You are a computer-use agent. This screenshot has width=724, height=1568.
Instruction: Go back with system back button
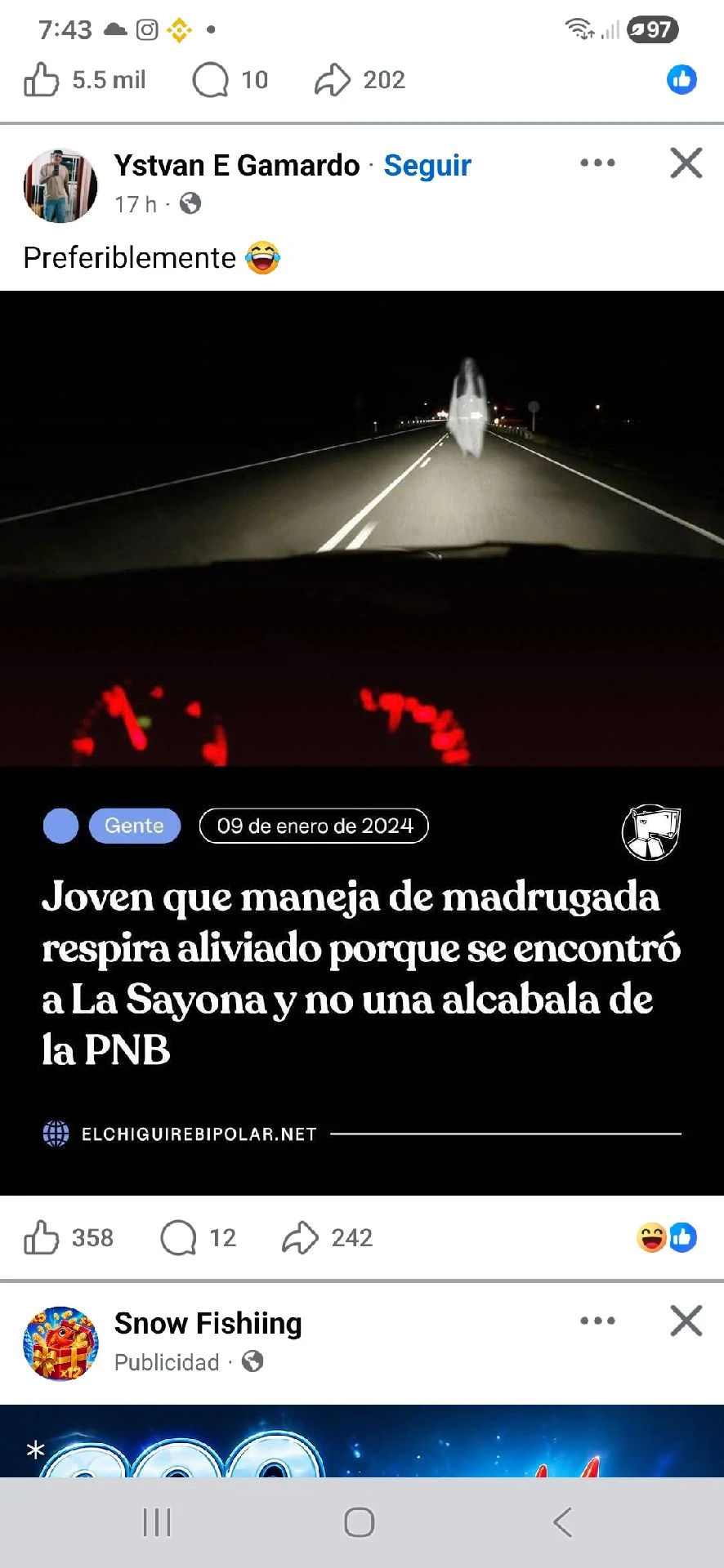point(562,1522)
